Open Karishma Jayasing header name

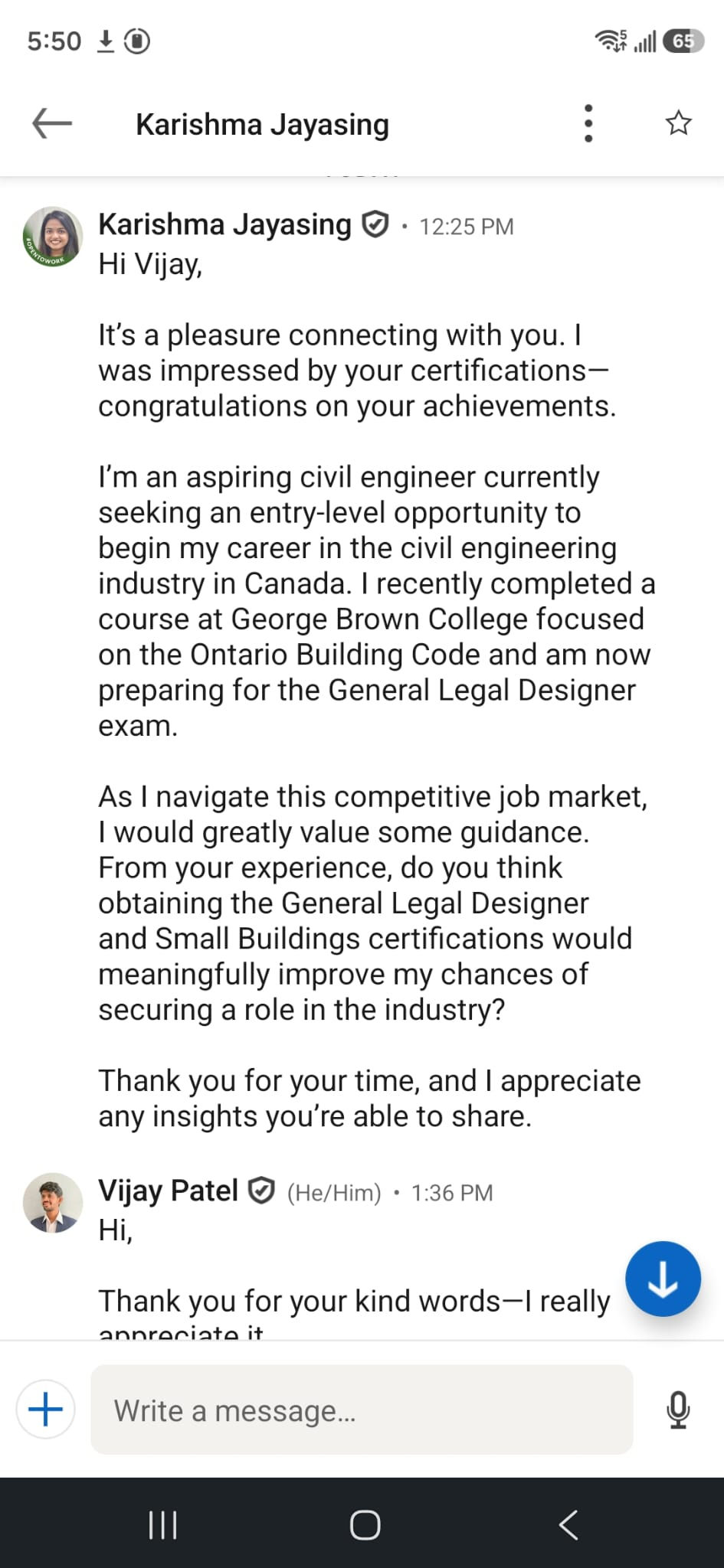tap(262, 124)
